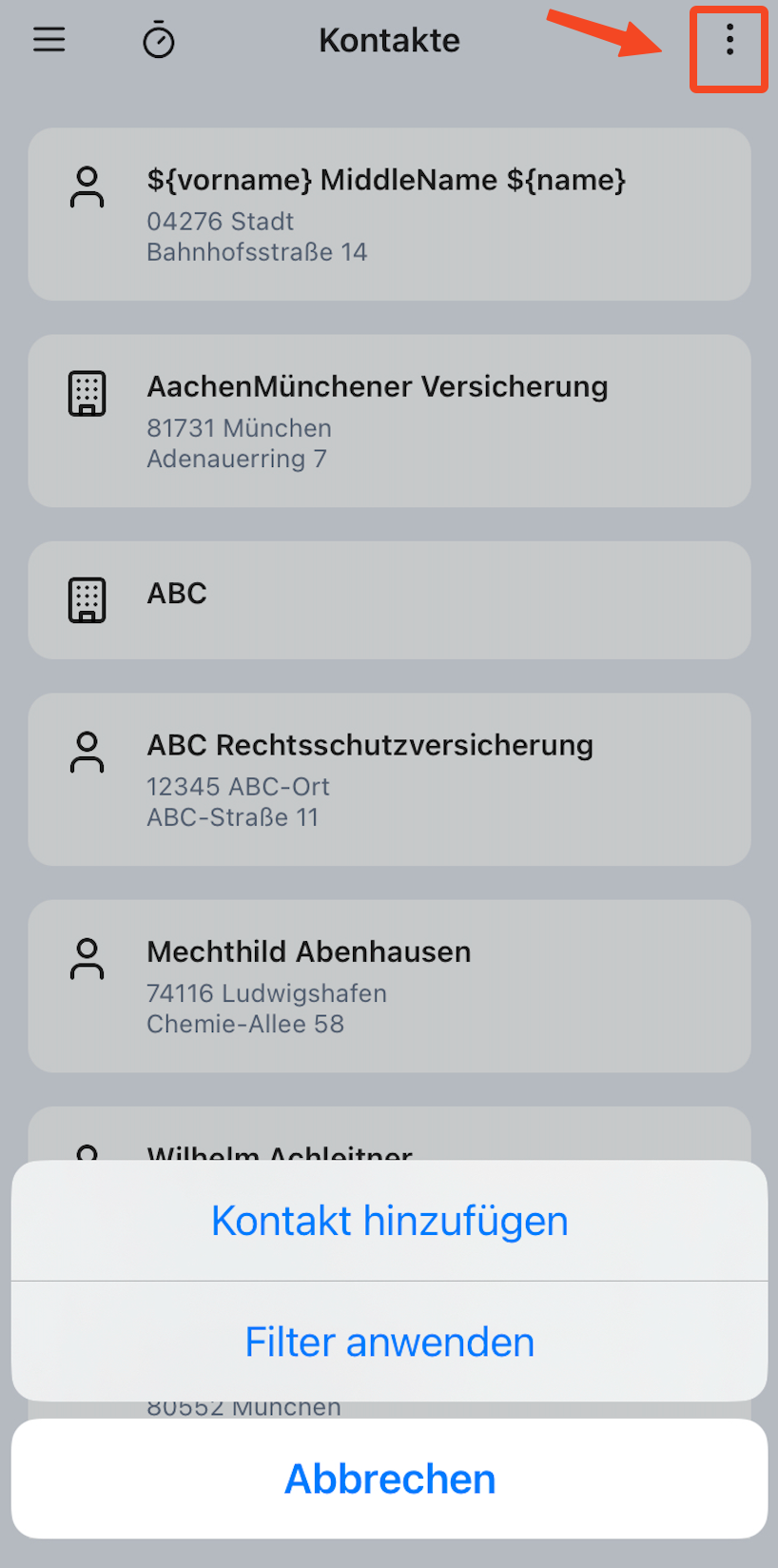
Task: Open the hamburger drawer menu
Action: point(49,40)
